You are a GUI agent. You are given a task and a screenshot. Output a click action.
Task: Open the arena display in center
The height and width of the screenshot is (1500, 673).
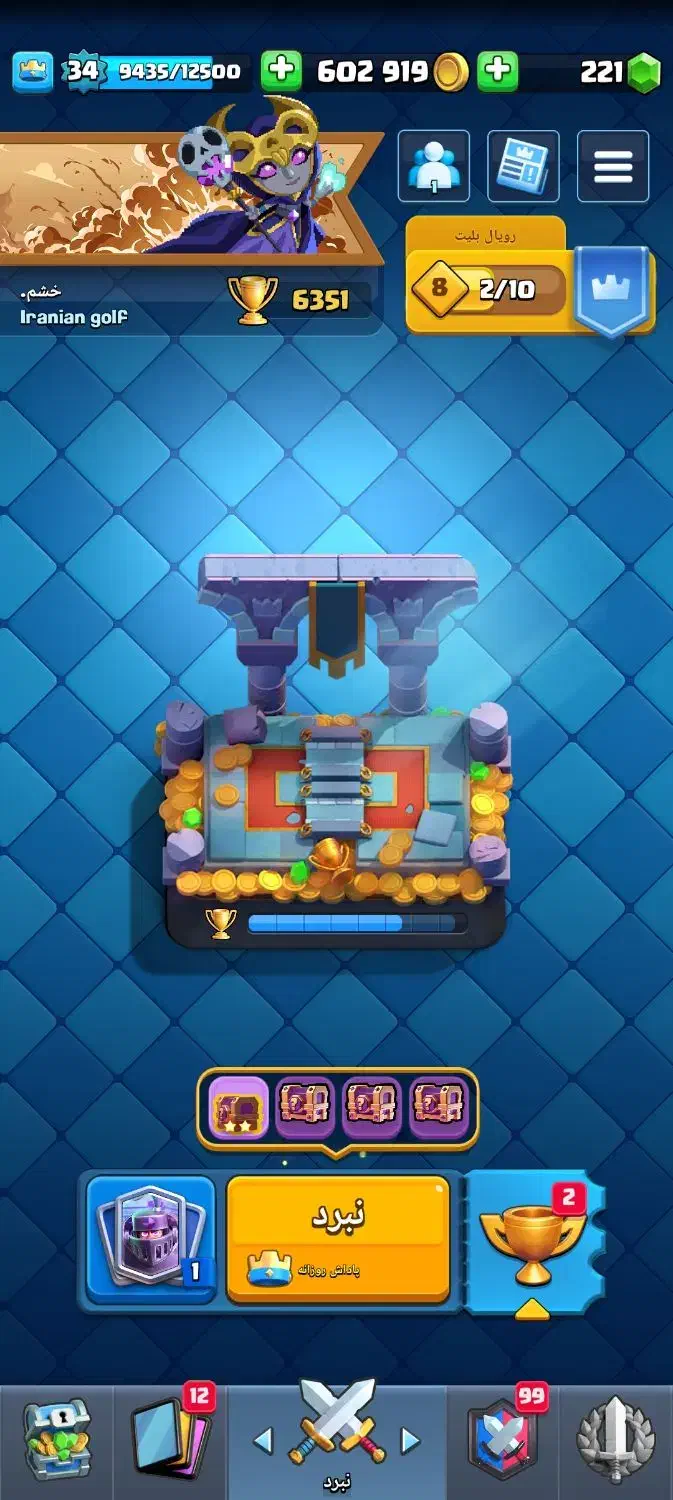(338, 750)
